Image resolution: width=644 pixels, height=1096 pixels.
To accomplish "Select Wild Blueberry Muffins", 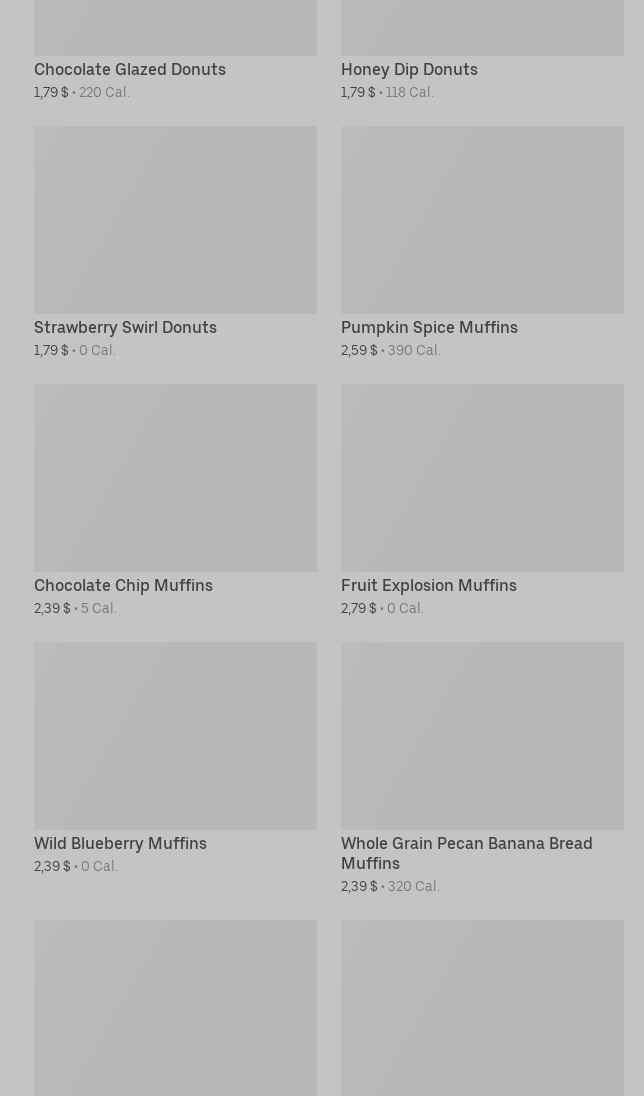I will pyautogui.click(x=175, y=758).
